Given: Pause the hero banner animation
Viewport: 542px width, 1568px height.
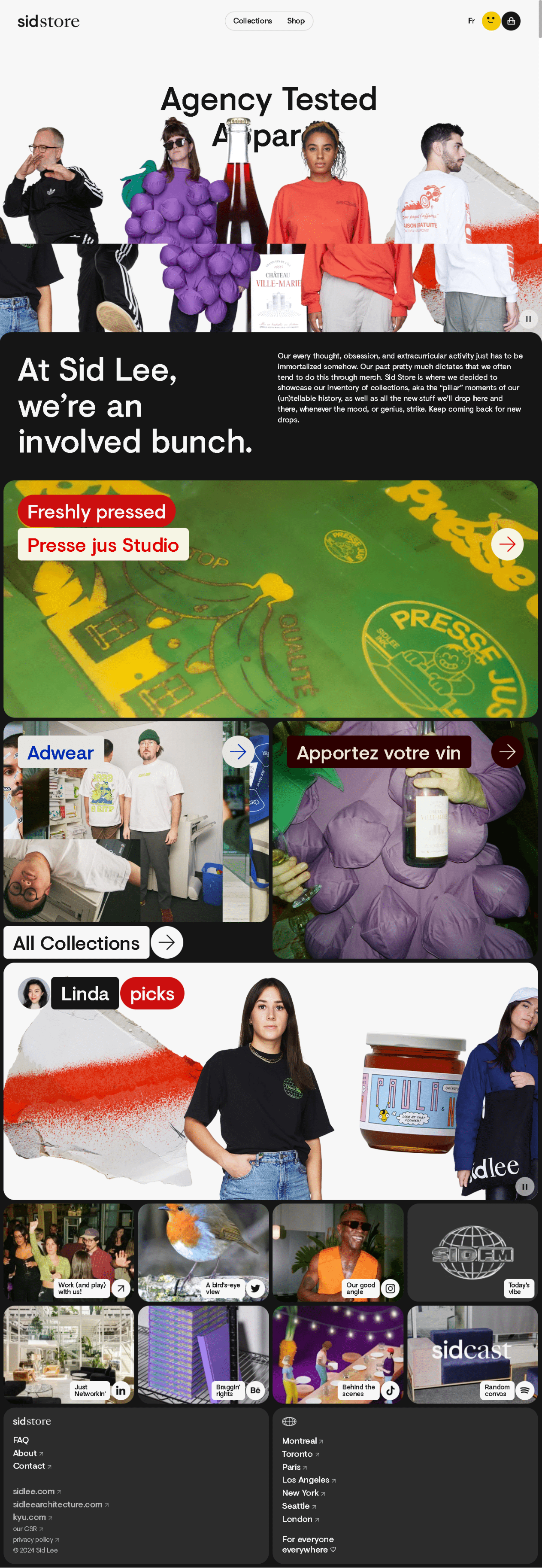Looking at the screenshot, I should [527, 318].
